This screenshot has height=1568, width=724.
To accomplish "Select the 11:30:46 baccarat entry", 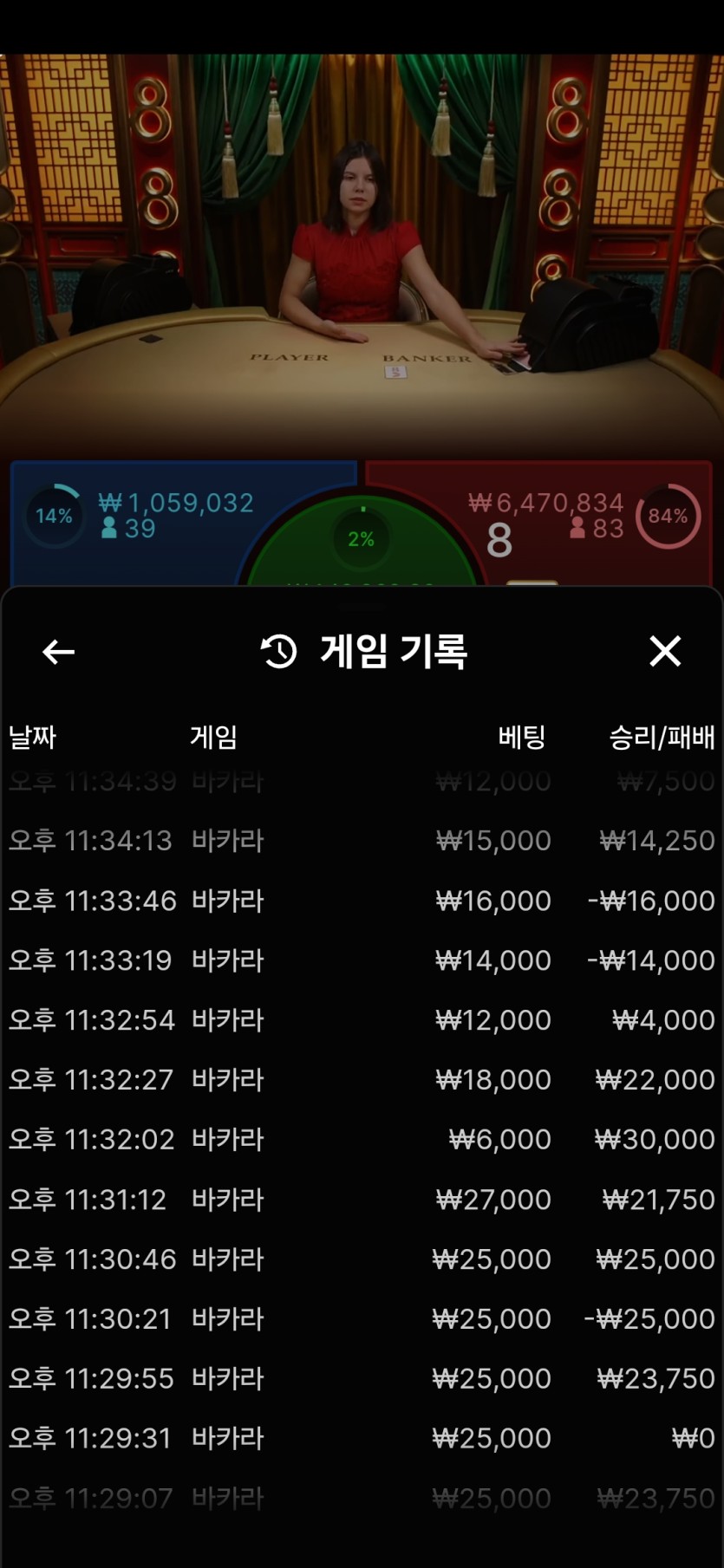I will click(362, 1259).
